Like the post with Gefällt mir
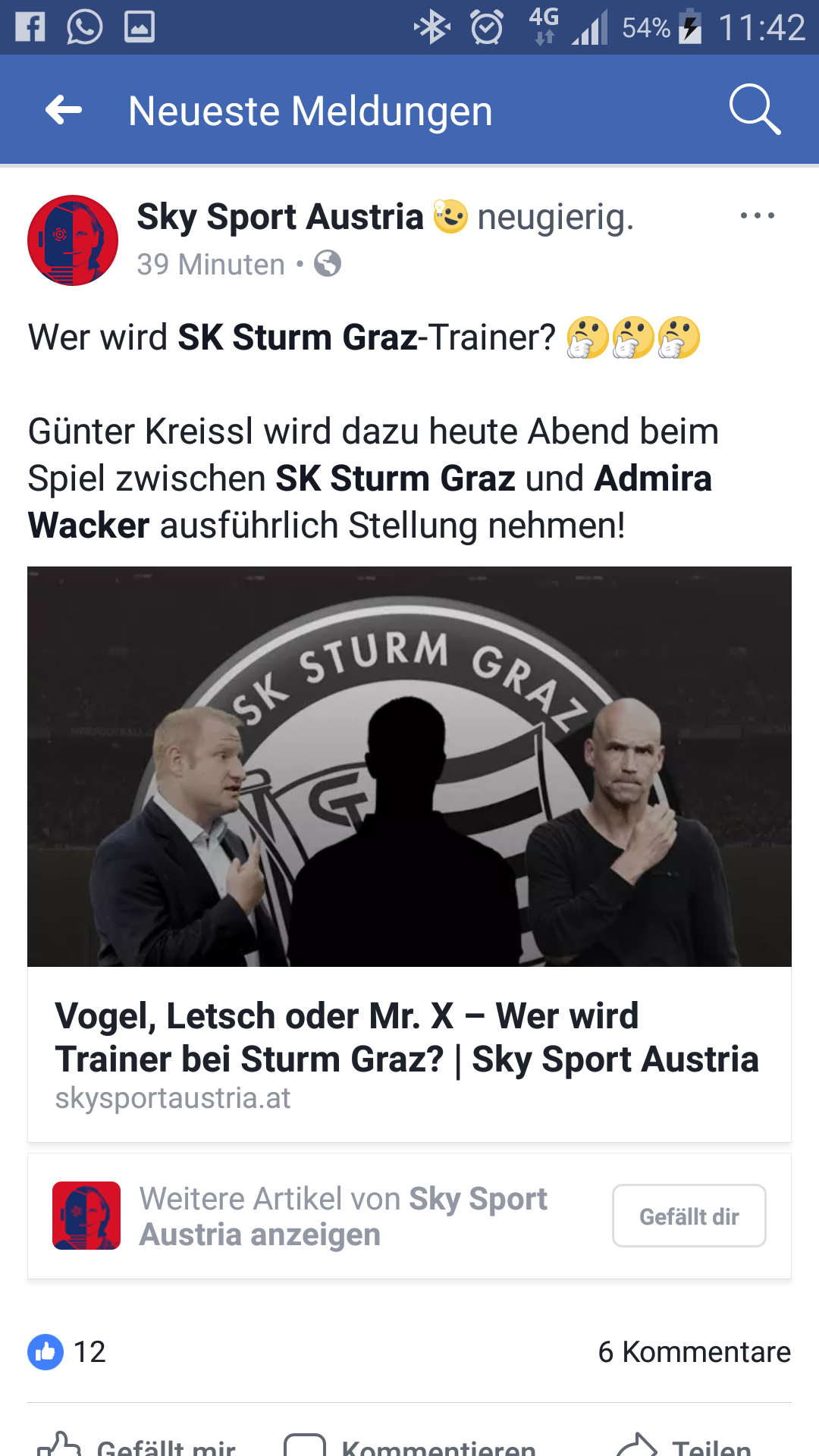This screenshot has width=819, height=1456. coord(136,1443)
